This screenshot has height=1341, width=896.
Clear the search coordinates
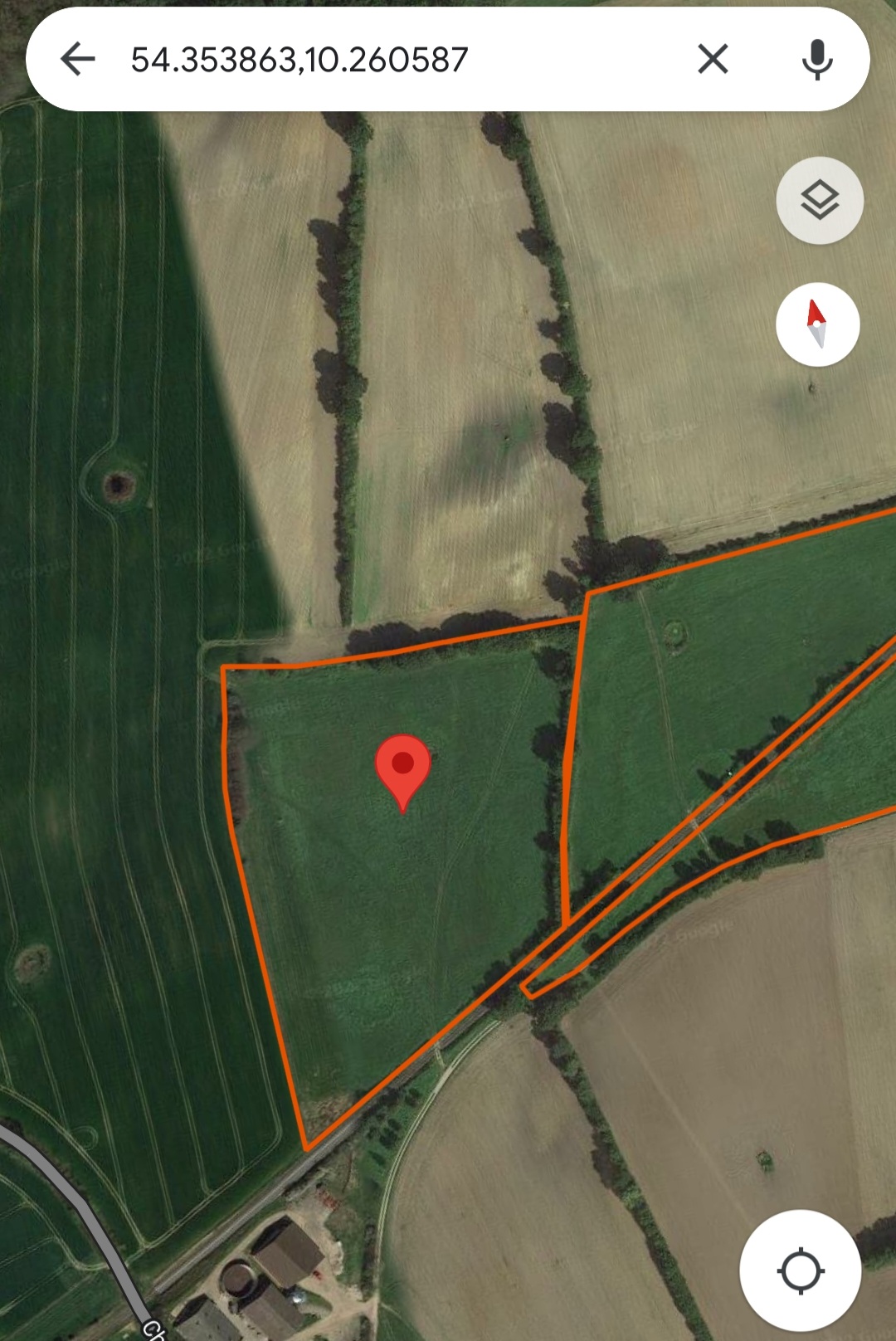tap(713, 60)
